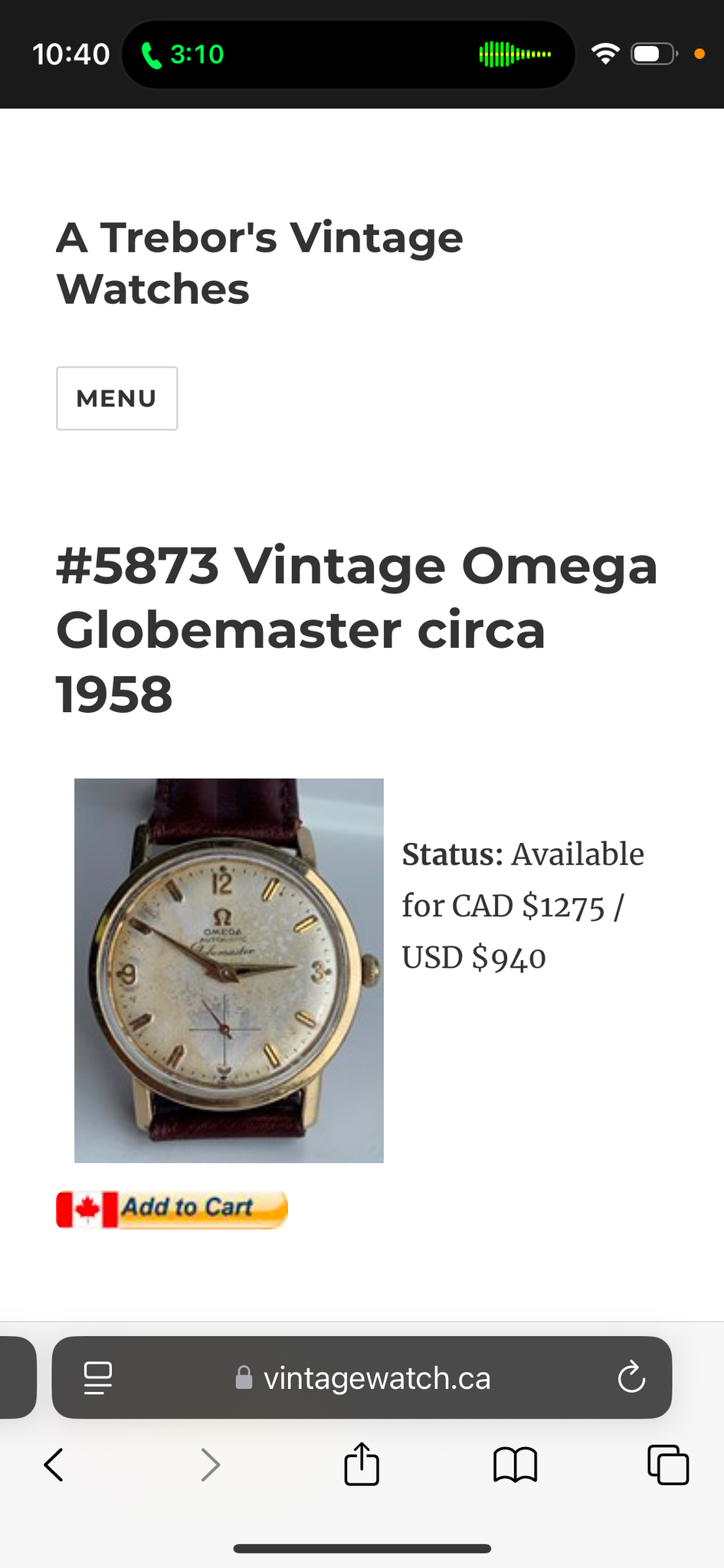Open the page settings reader icon
Image resolution: width=724 pixels, height=1568 pixels.
[97, 1378]
